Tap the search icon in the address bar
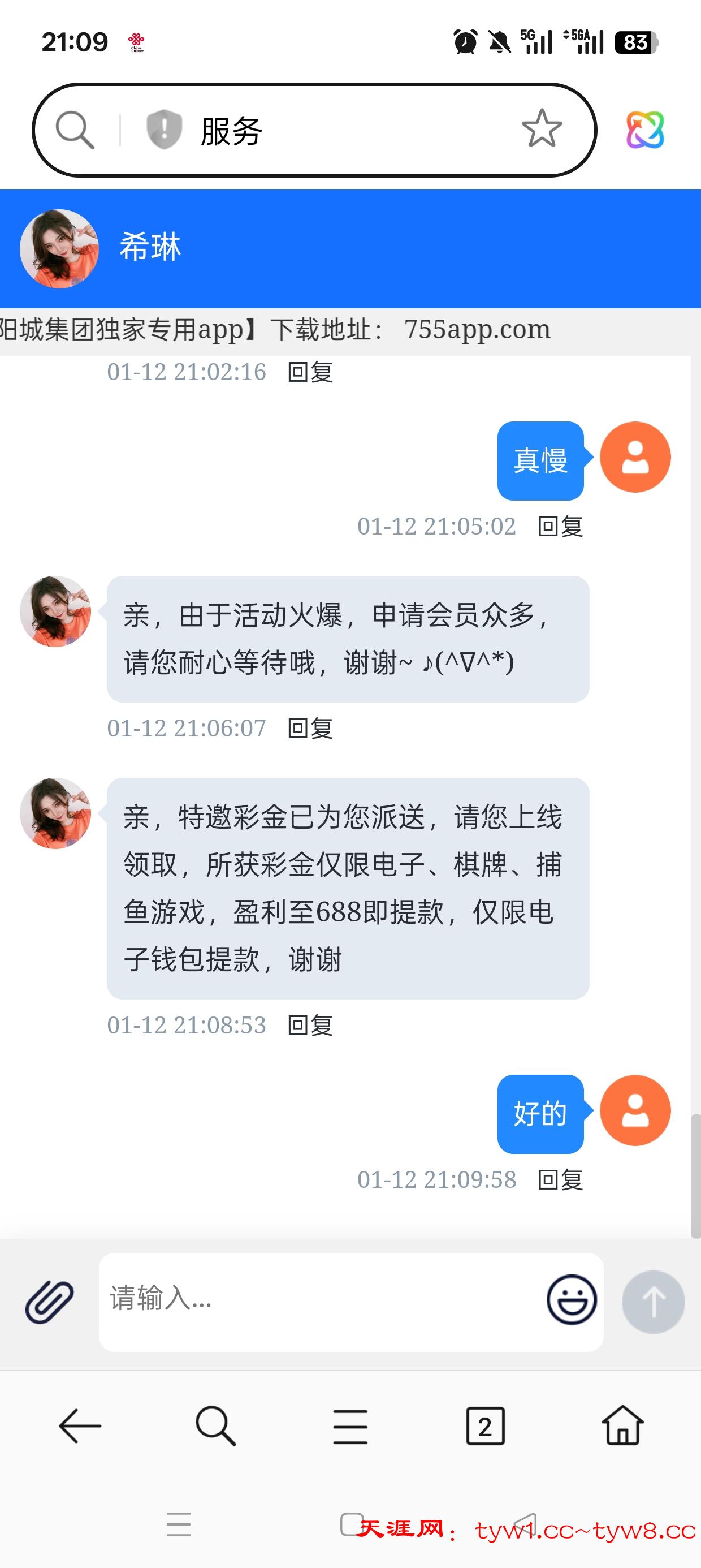 pos(75,130)
